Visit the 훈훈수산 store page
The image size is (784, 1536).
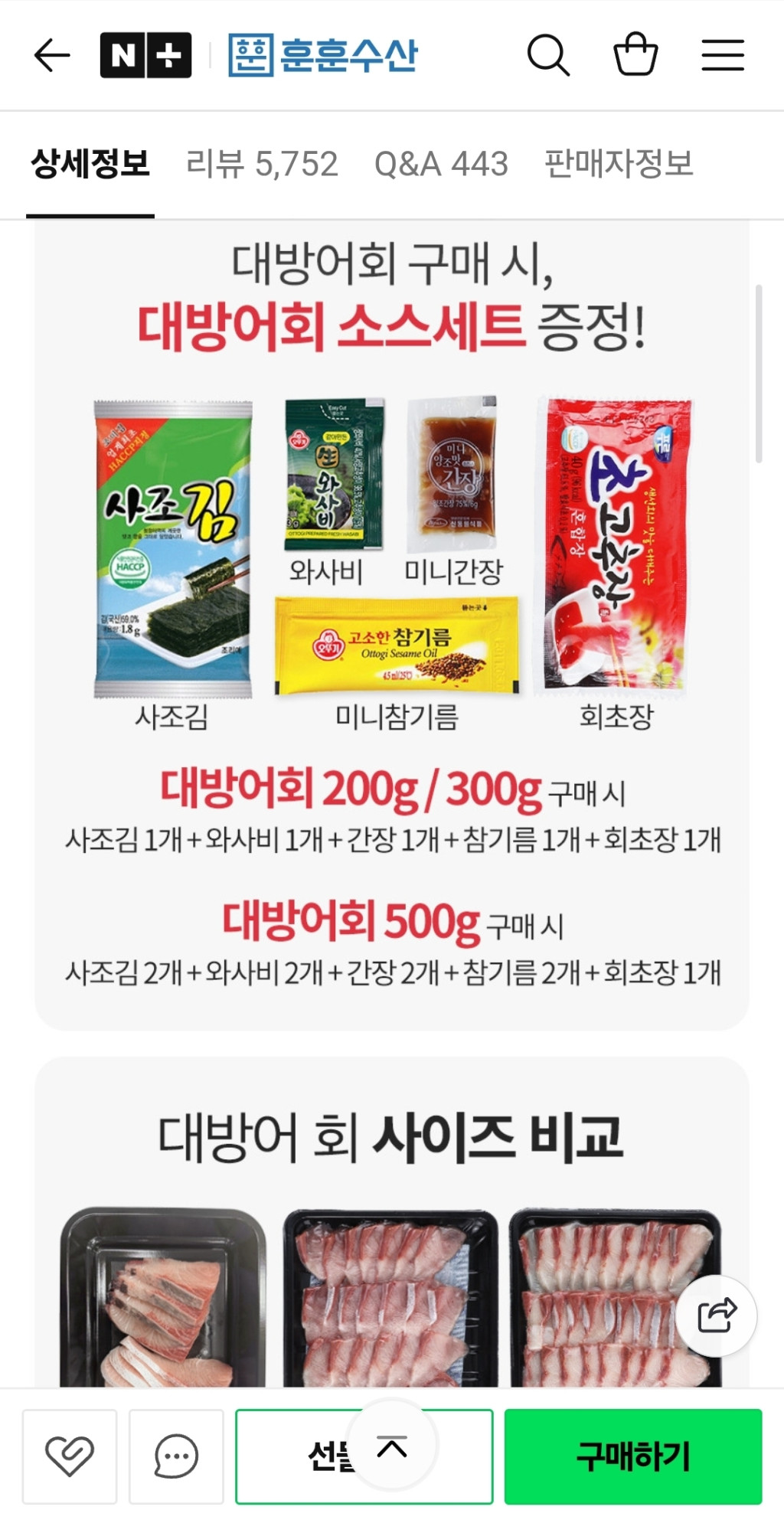pyautogui.click(x=323, y=55)
